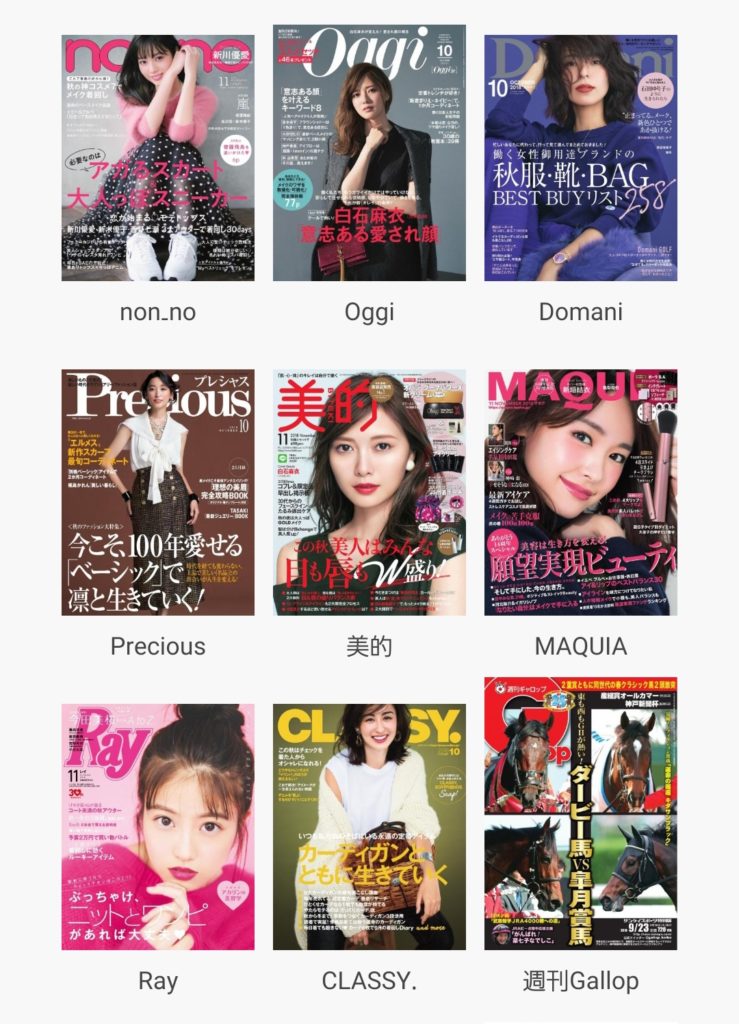
Task: Select the Domani magazine cover
Action: point(581,158)
